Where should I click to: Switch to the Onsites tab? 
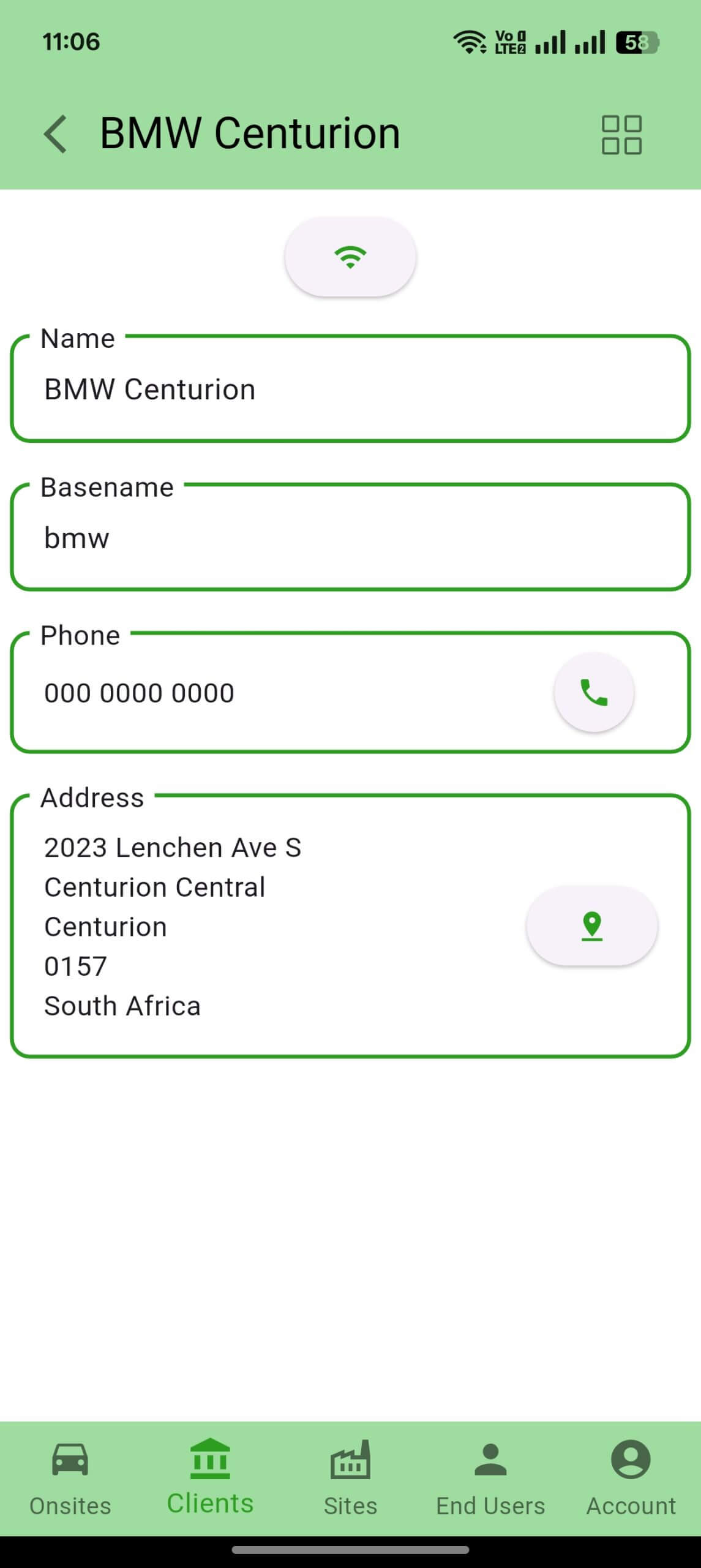coord(70,1479)
